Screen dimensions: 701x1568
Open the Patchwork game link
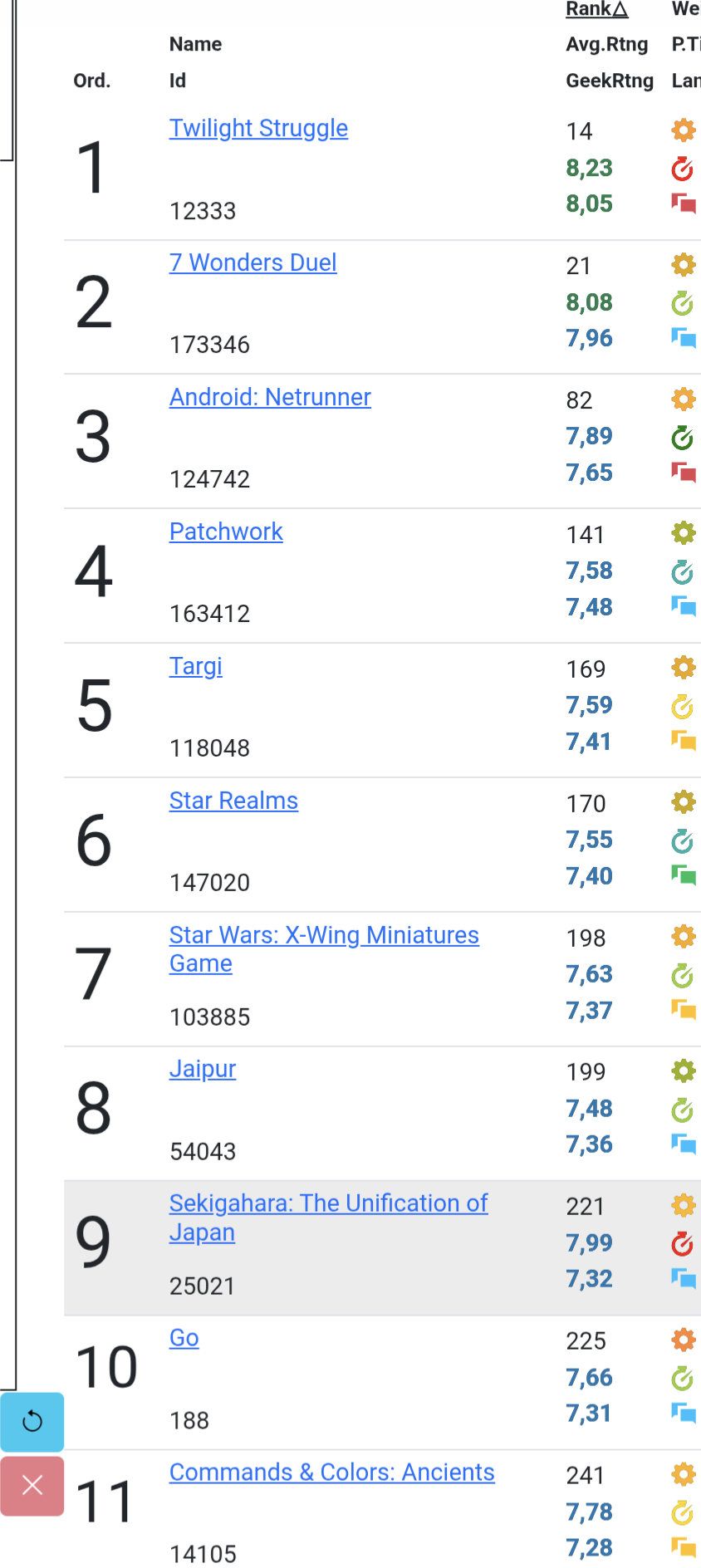coord(226,532)
